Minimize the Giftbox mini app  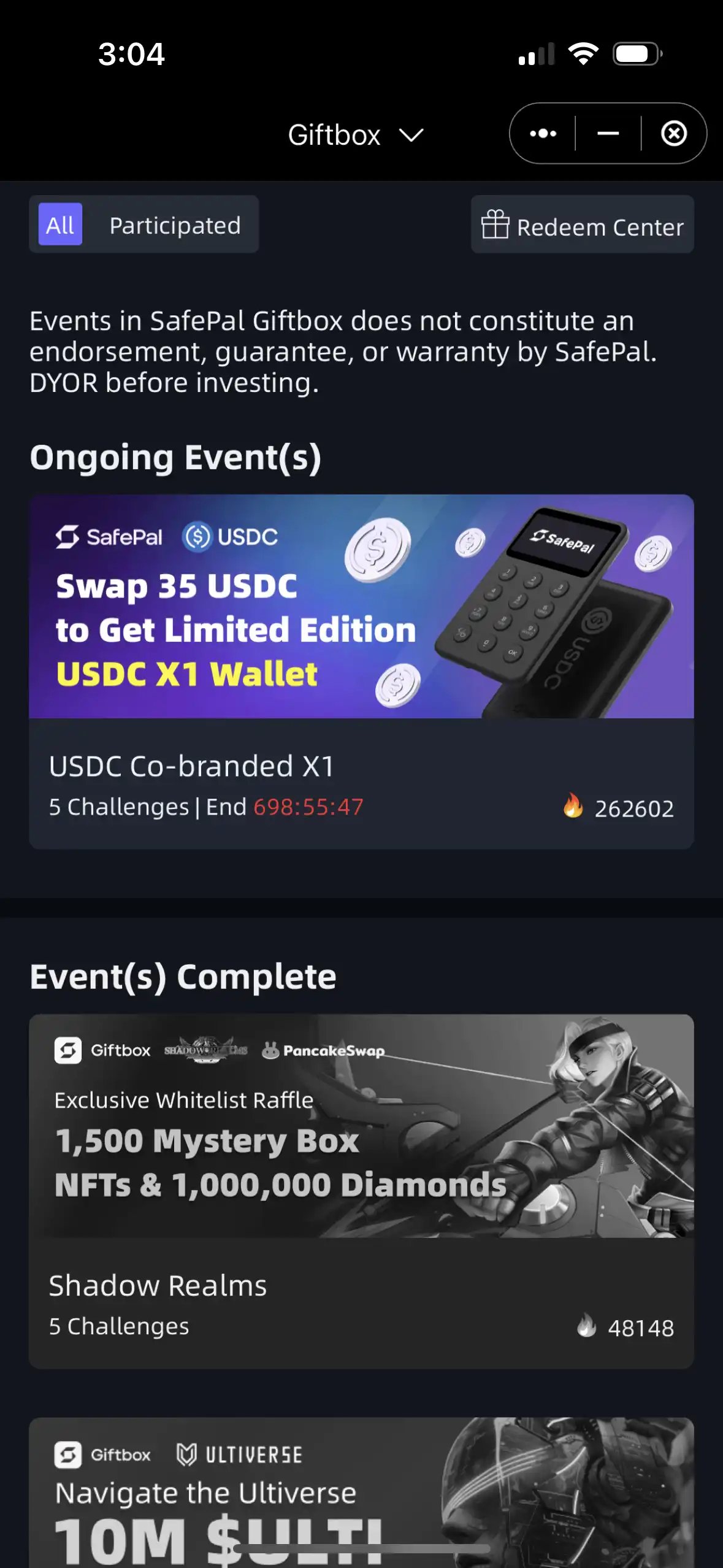608,134
